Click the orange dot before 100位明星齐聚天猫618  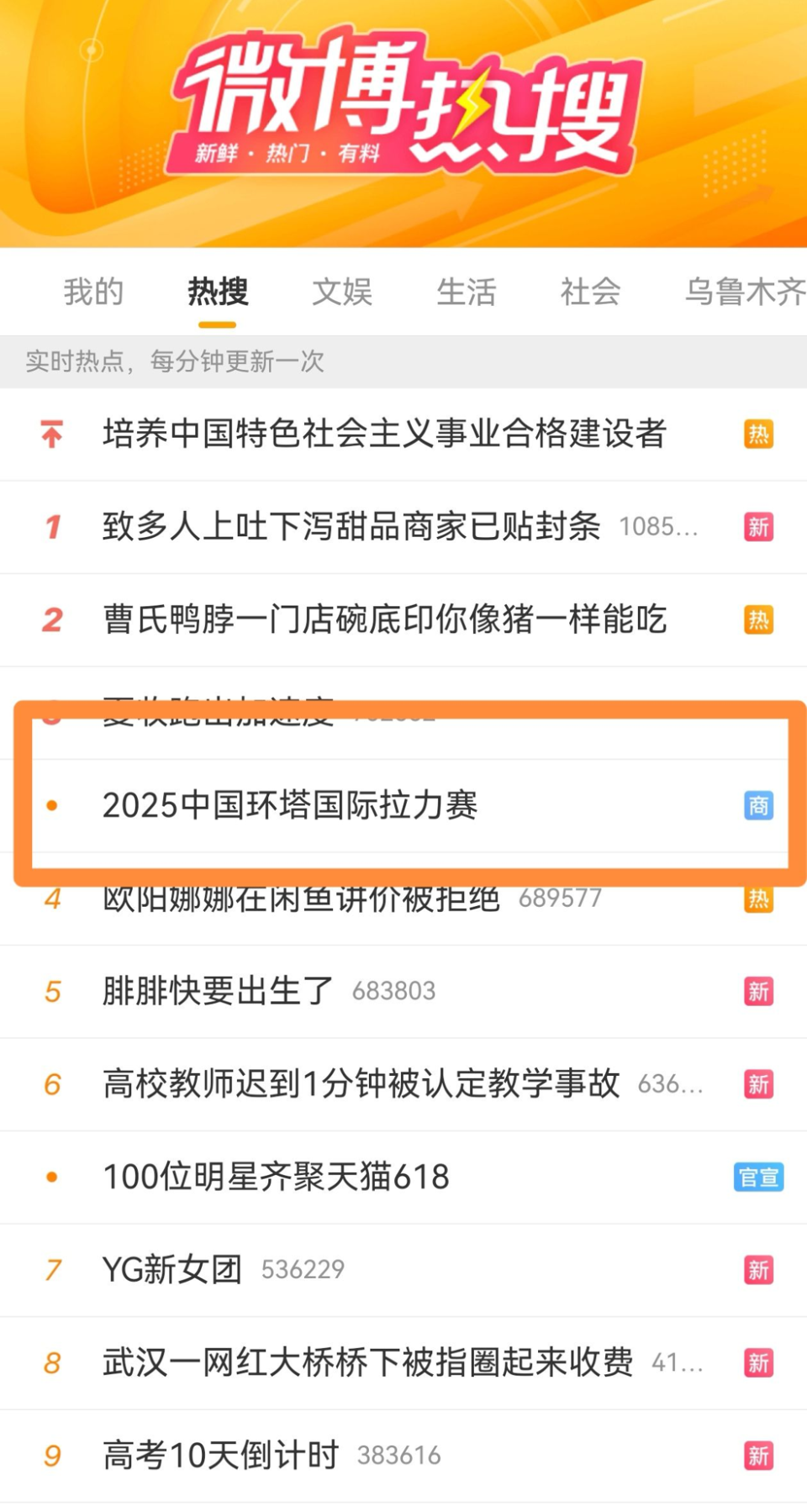(x=54, y=1177)
